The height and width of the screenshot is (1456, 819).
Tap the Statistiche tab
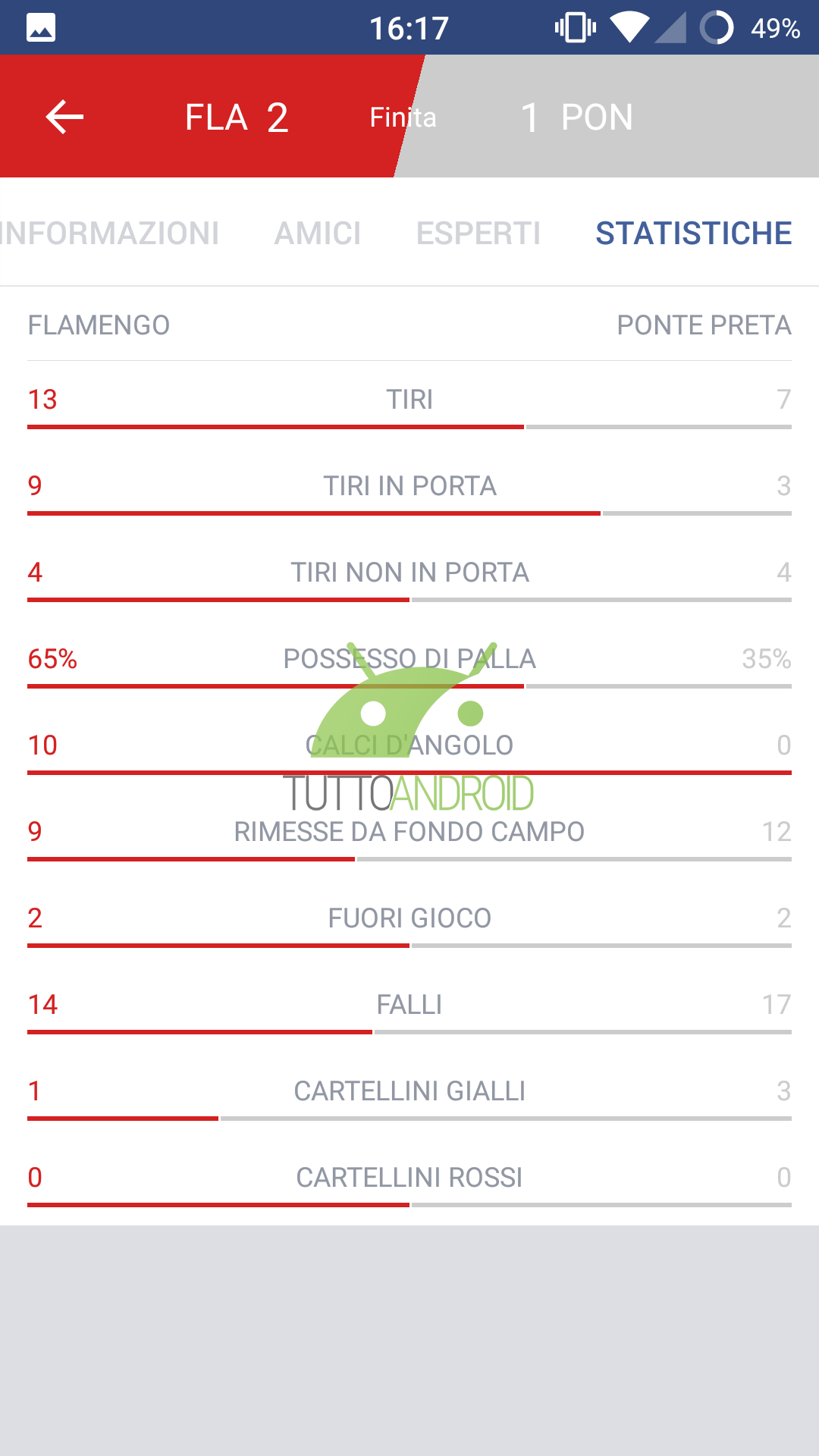click(694, 234)
